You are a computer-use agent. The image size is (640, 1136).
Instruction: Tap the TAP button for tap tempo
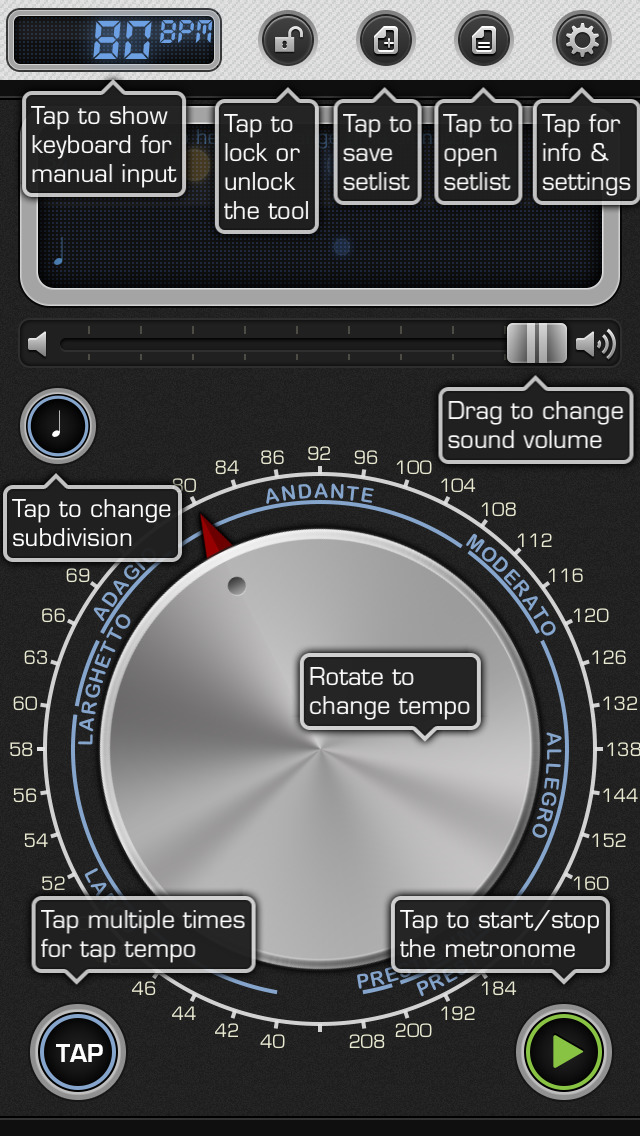[79, 1052]
